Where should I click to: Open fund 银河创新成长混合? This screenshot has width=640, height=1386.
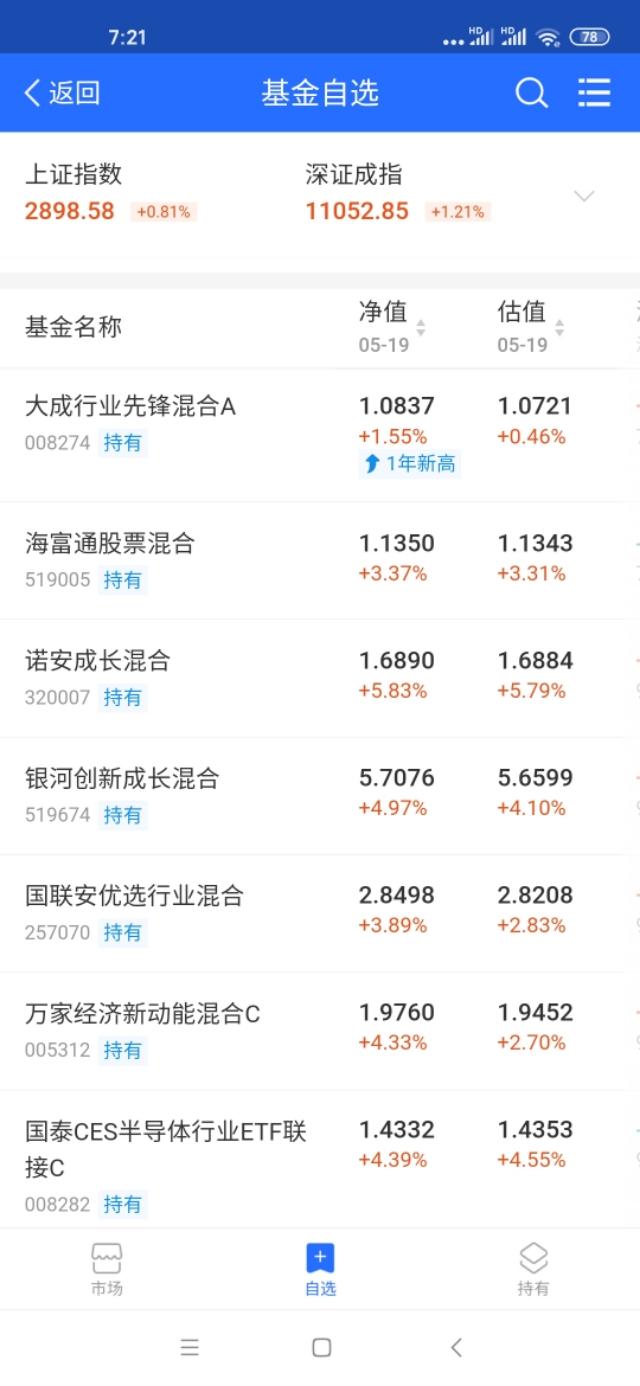coord(320,796)
